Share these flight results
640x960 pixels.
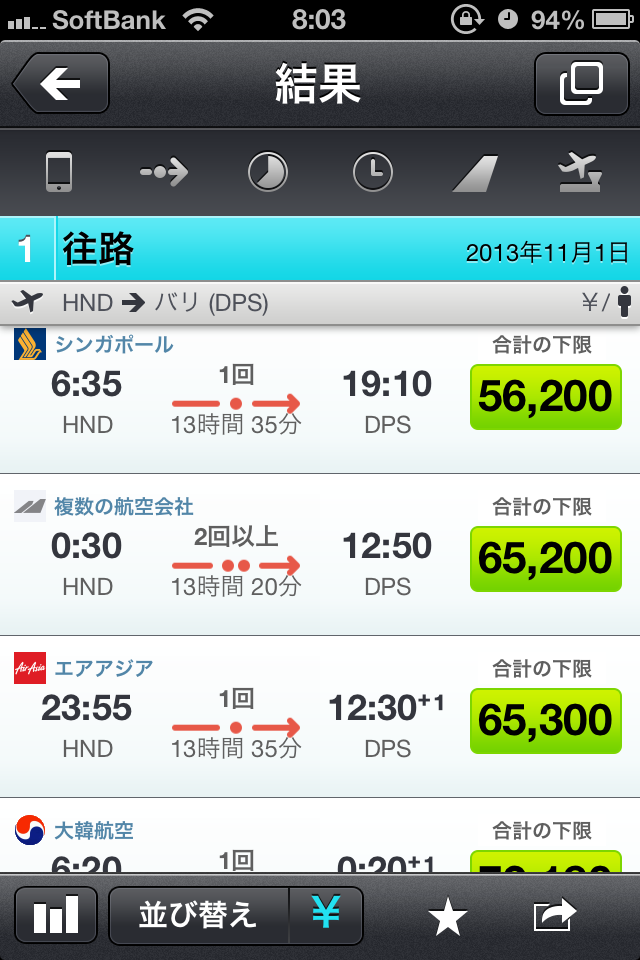click(x=556, y=915)
